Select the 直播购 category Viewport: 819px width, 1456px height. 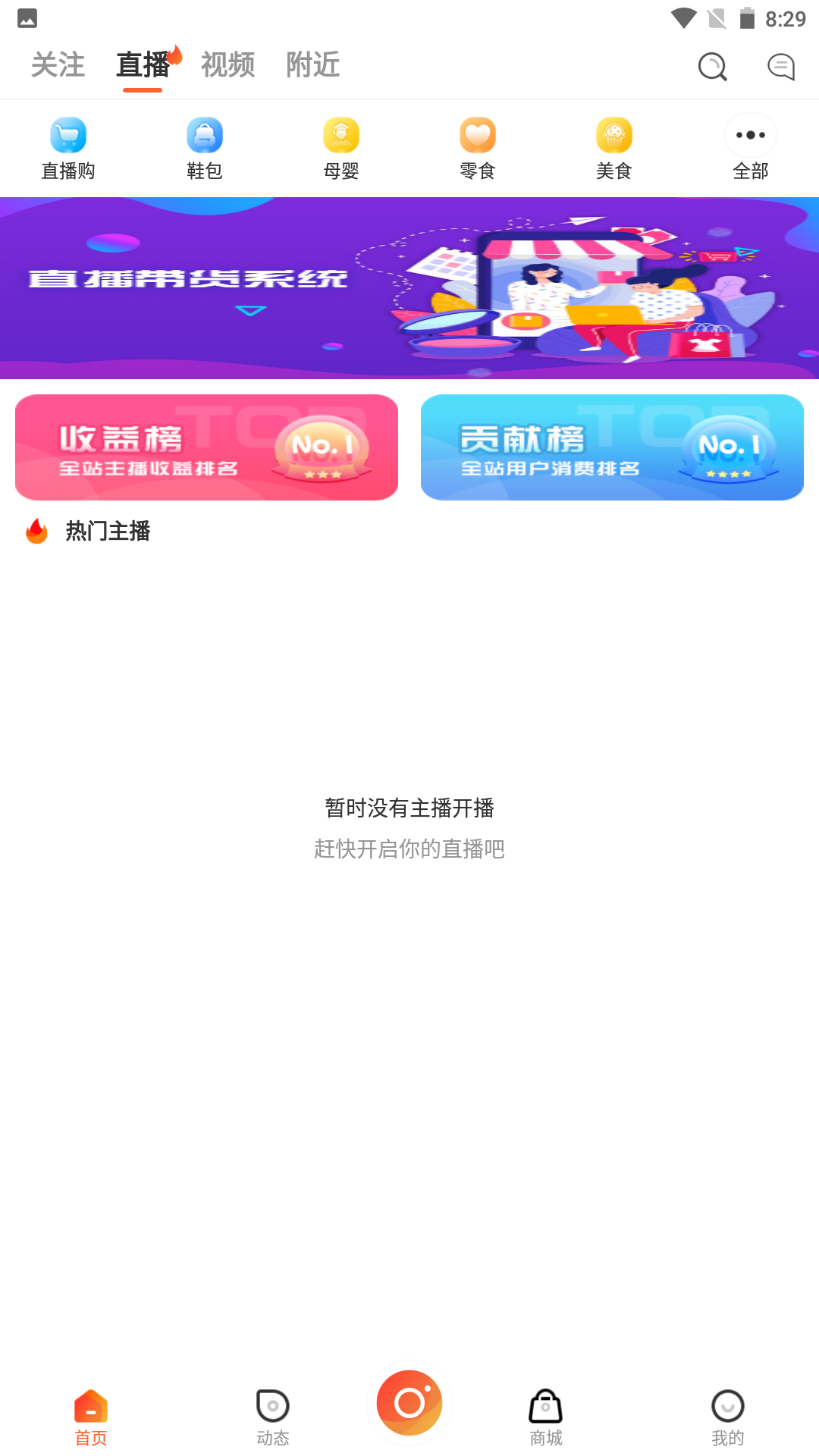click(x=68, y=149)
